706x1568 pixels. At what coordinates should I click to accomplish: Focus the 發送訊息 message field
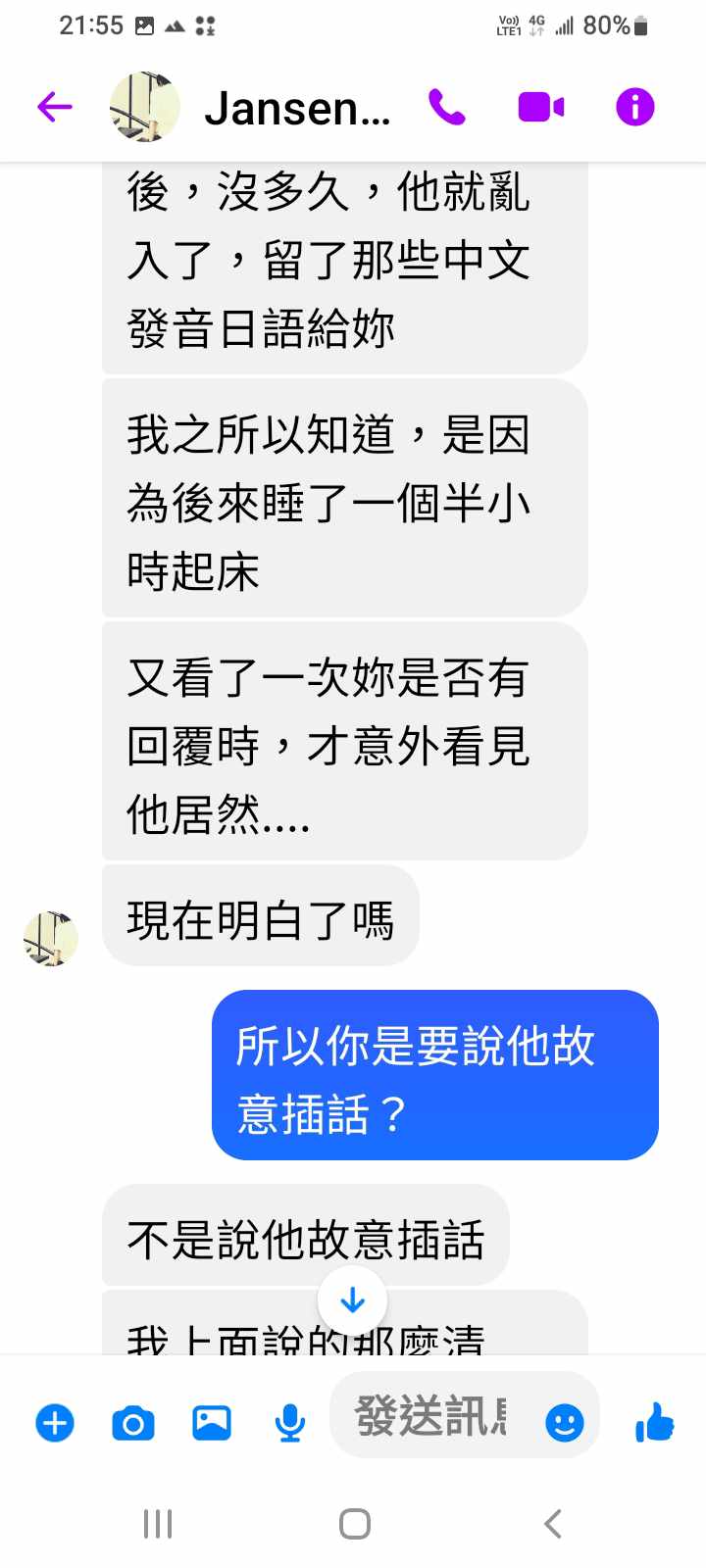coord(431,1417)
